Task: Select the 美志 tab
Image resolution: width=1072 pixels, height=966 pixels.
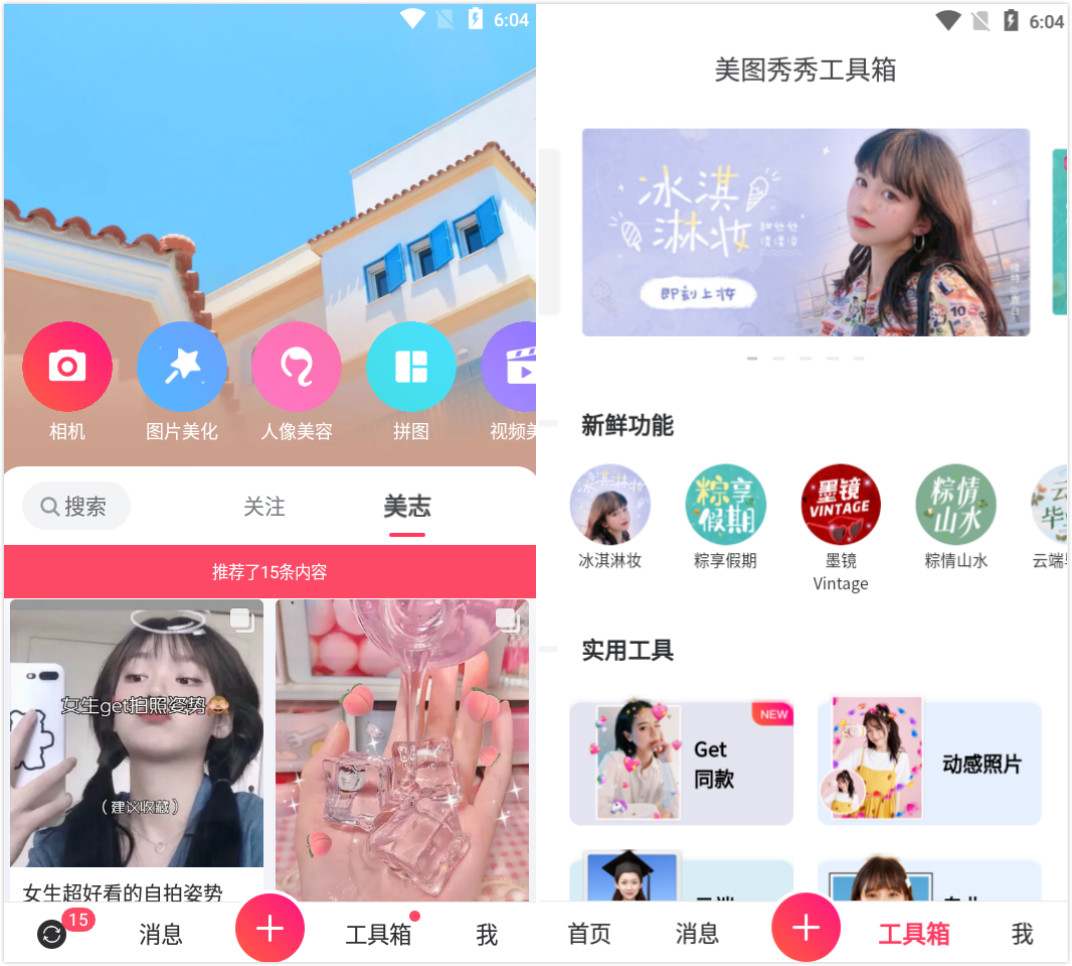Action: [407, 507]
